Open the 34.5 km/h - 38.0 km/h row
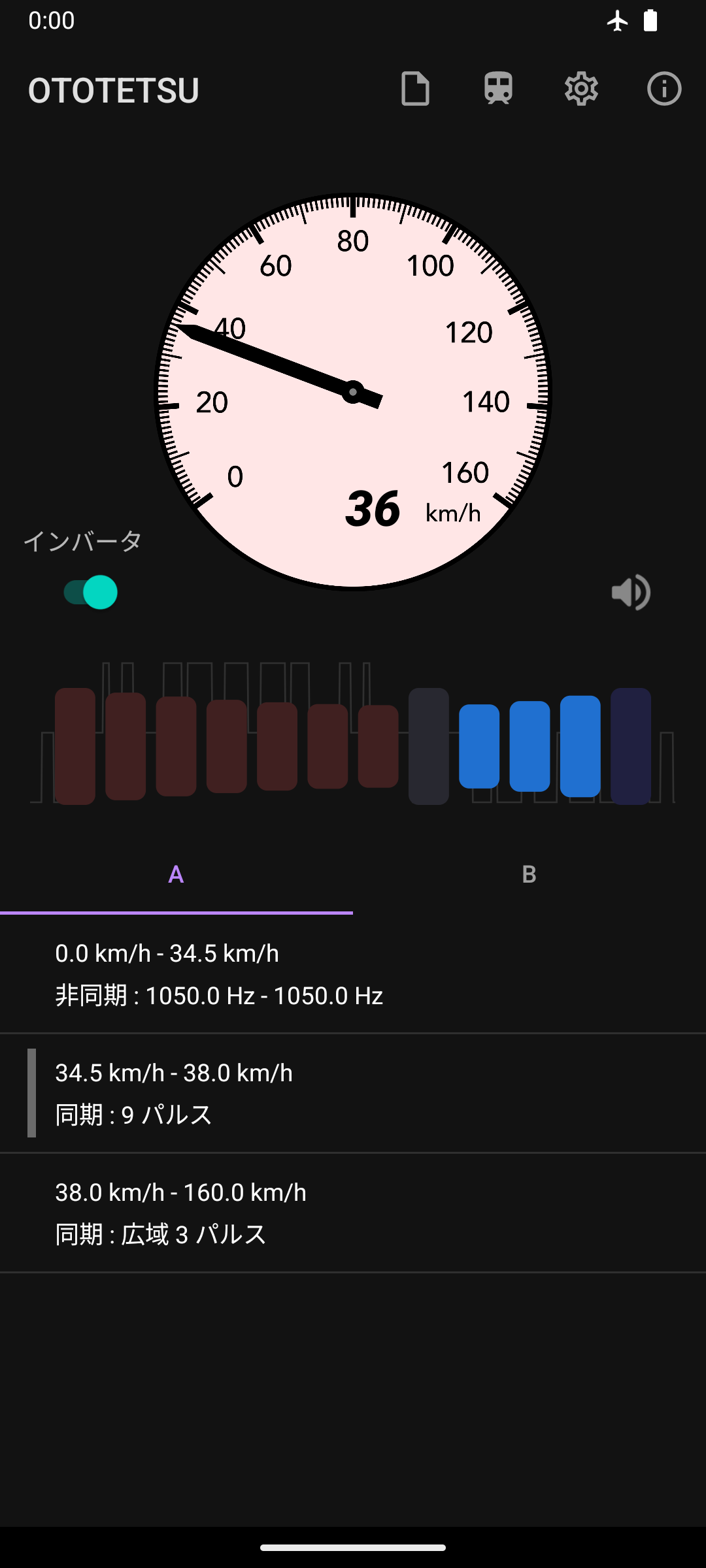This screenshot has height=1568, width=706. (x=353, y=1094)
